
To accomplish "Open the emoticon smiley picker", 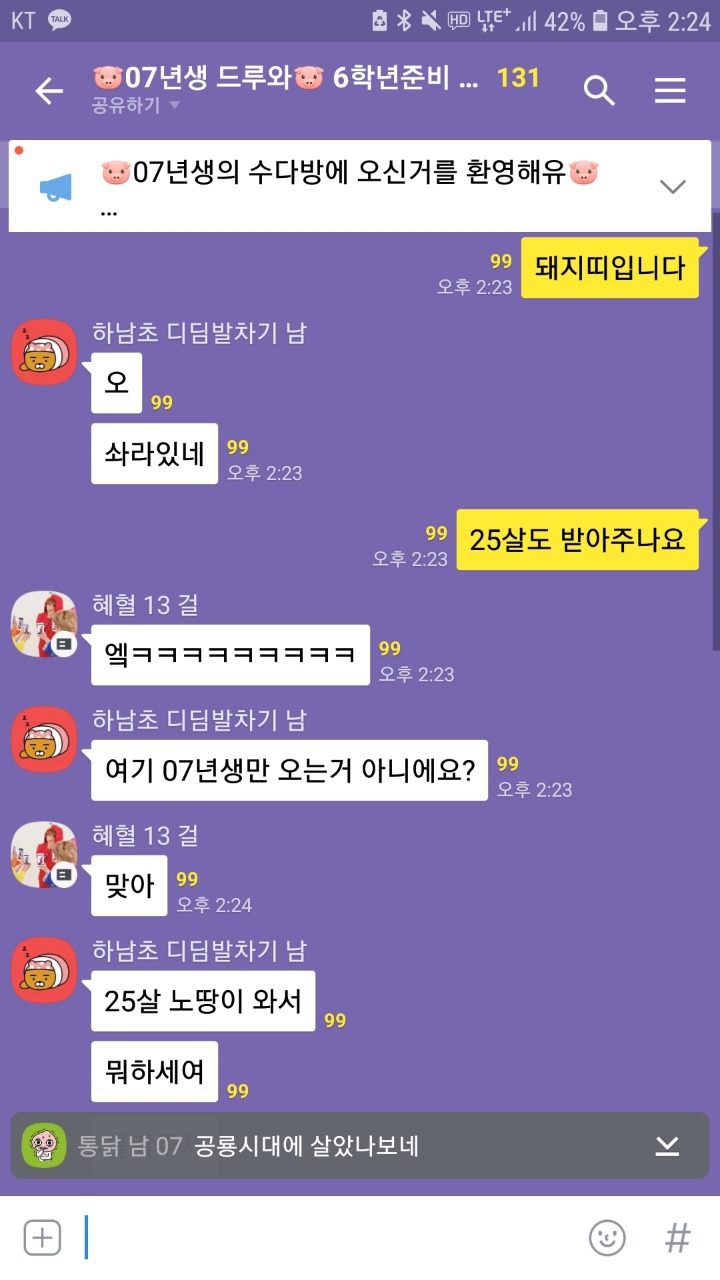I will pos(607,1237).
